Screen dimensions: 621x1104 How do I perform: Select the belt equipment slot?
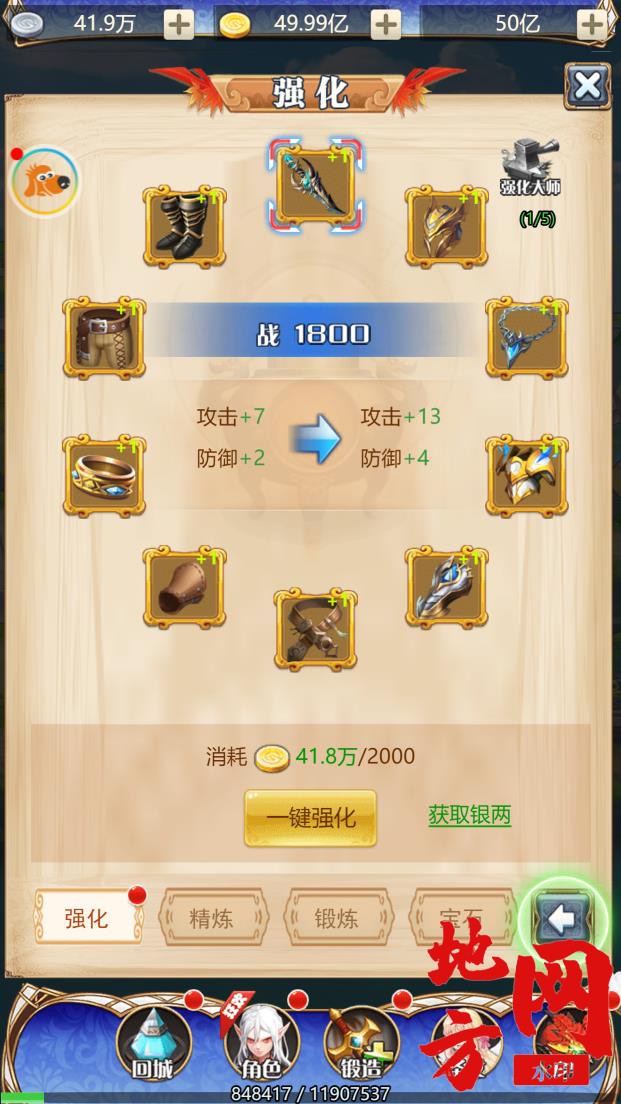pyautogui.click(x=315, y=629)
